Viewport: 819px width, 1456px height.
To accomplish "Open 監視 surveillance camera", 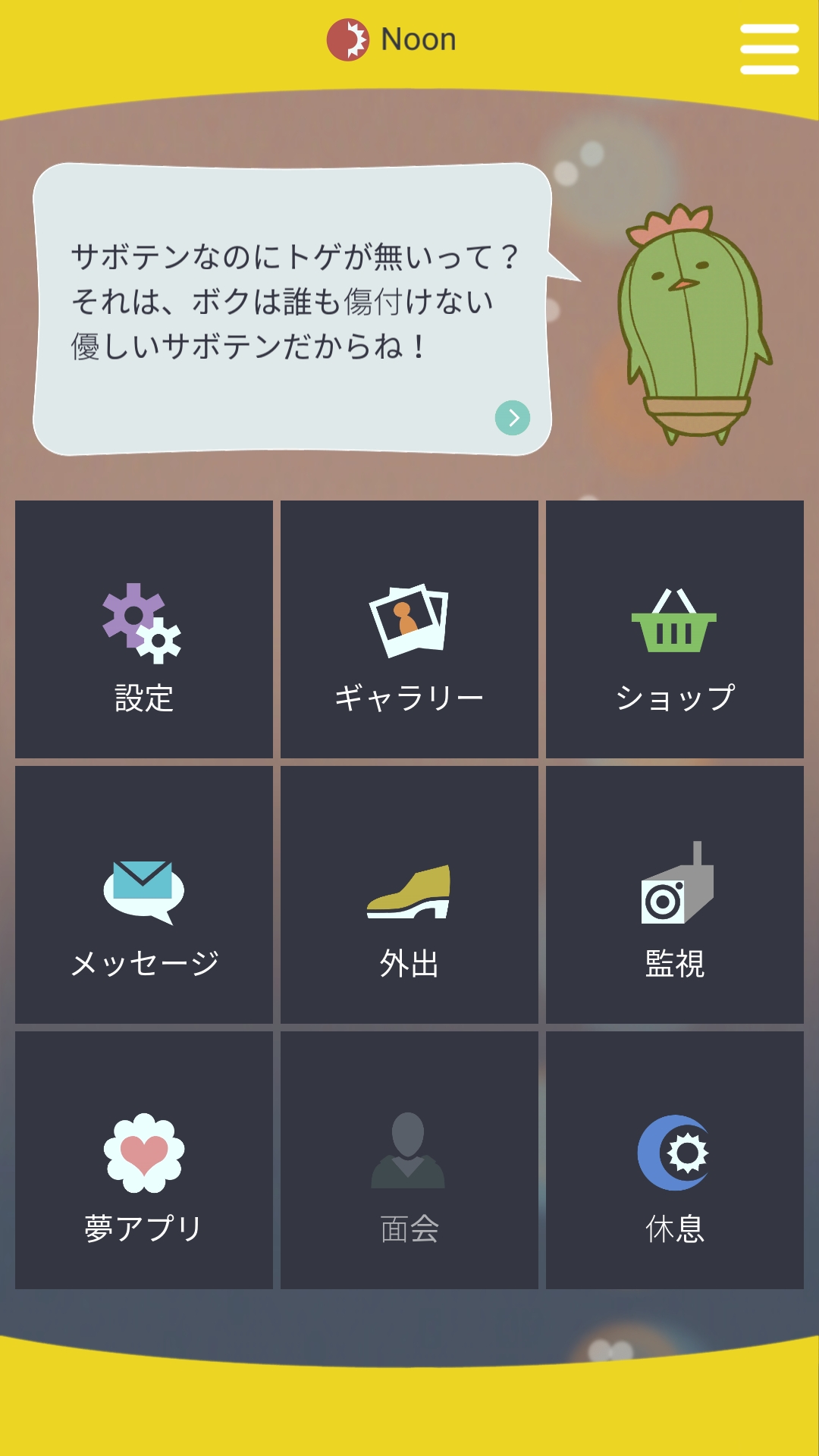I will pos(675,895).
